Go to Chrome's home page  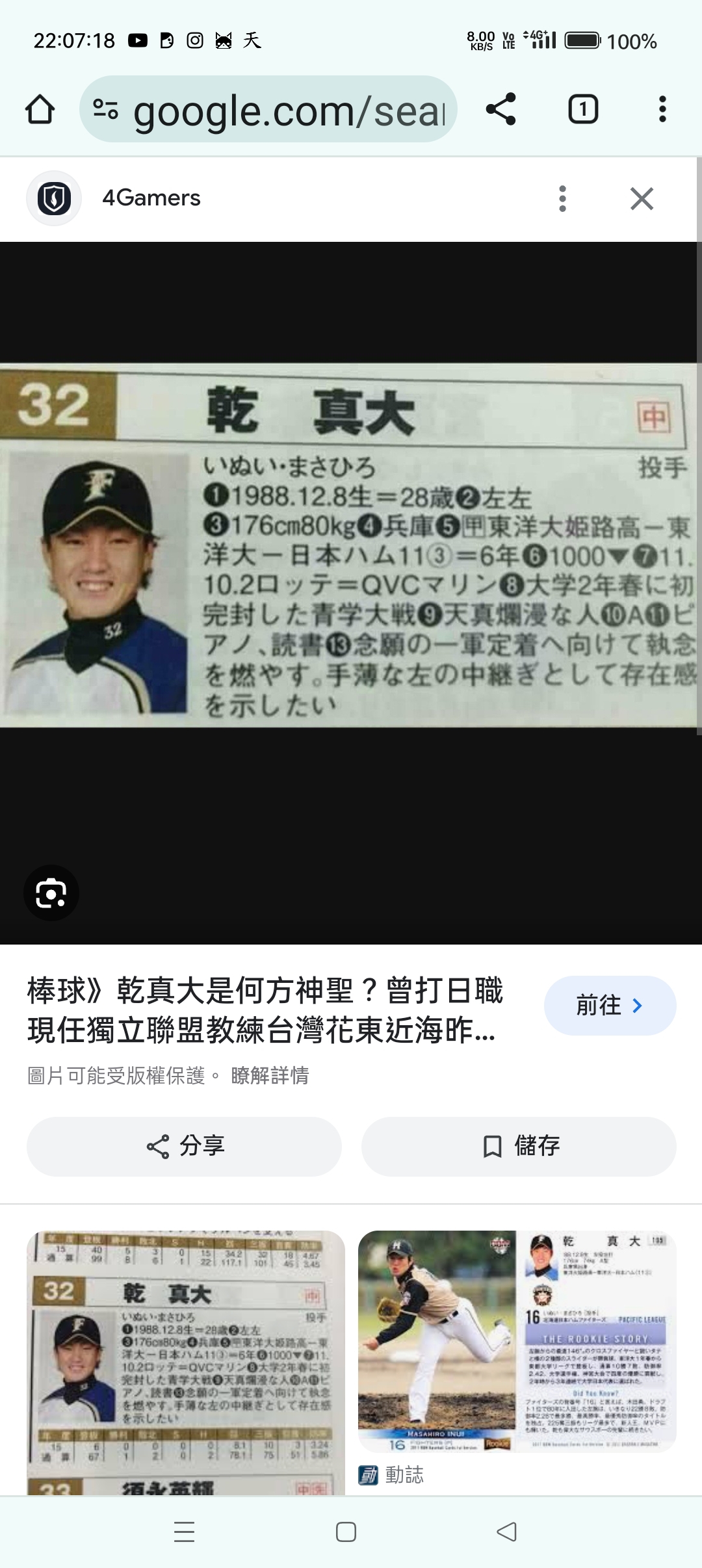40,109
